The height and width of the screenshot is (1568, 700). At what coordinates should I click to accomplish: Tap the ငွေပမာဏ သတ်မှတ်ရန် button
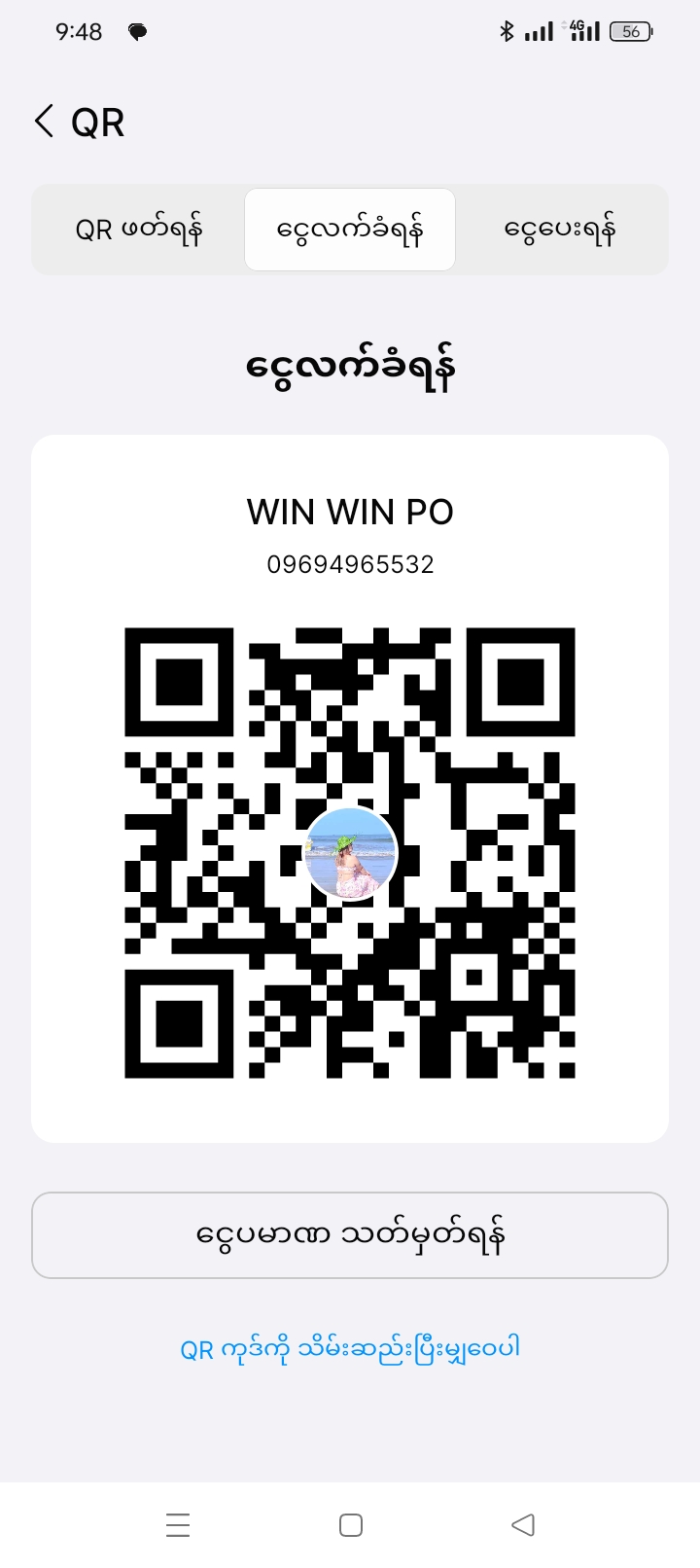click(350, 1235)
